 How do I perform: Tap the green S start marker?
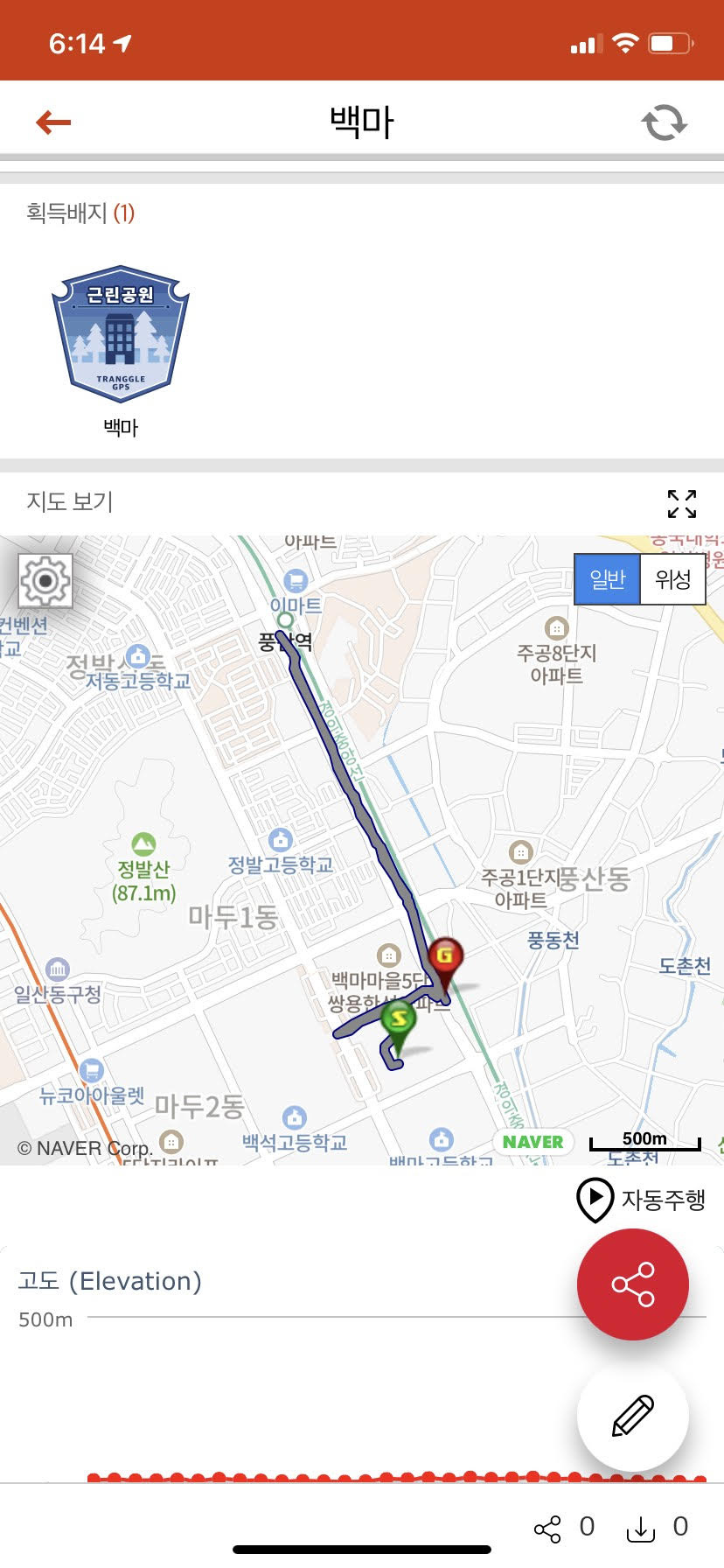(399, 1020)
